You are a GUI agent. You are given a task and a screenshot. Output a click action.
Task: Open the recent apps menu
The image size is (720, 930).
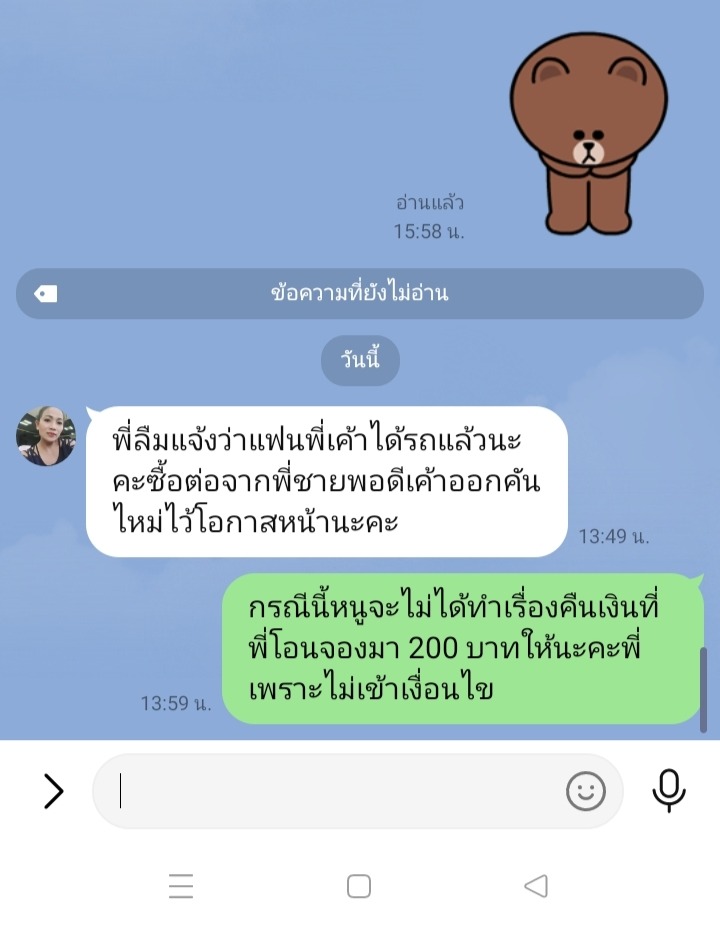[x=181, y=886]
